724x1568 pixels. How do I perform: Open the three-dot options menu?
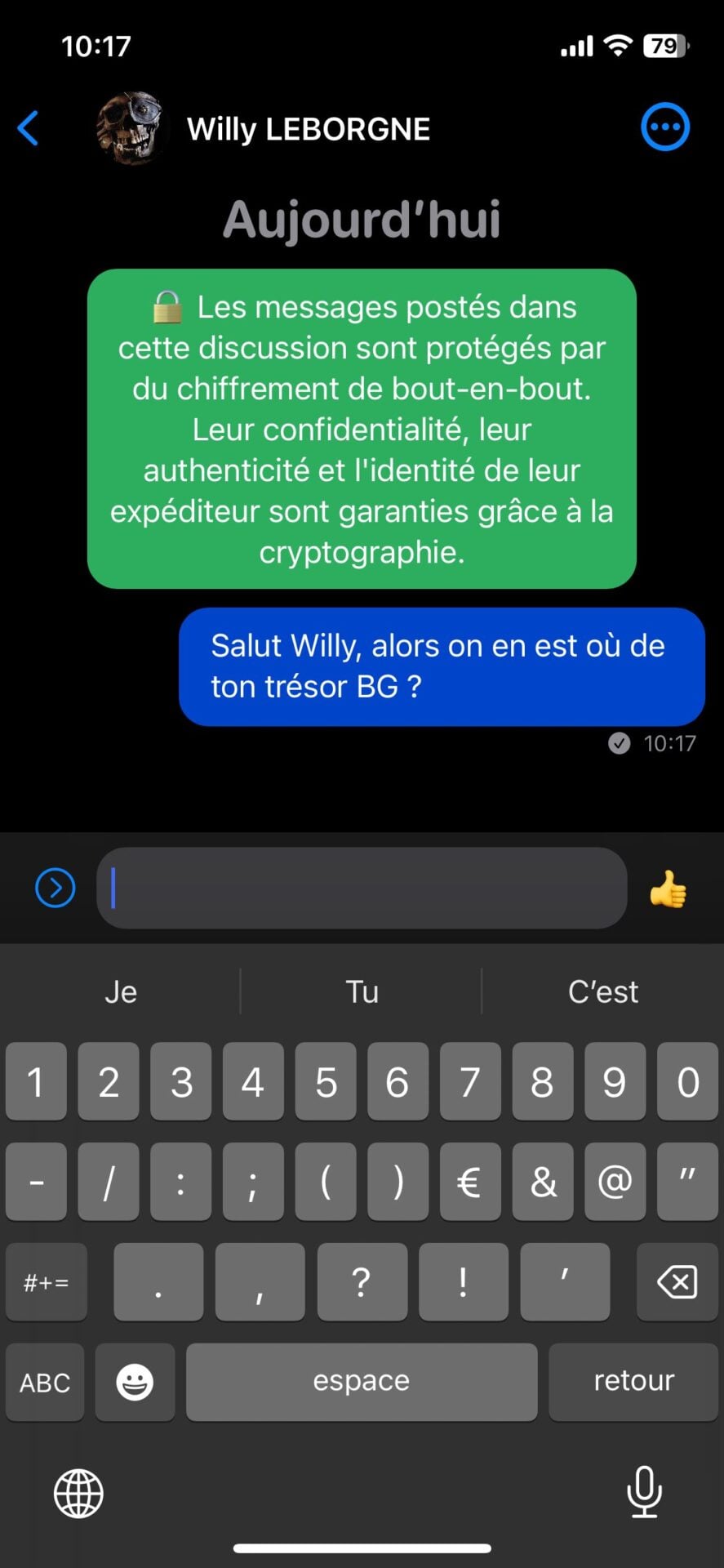click(664, 127)
